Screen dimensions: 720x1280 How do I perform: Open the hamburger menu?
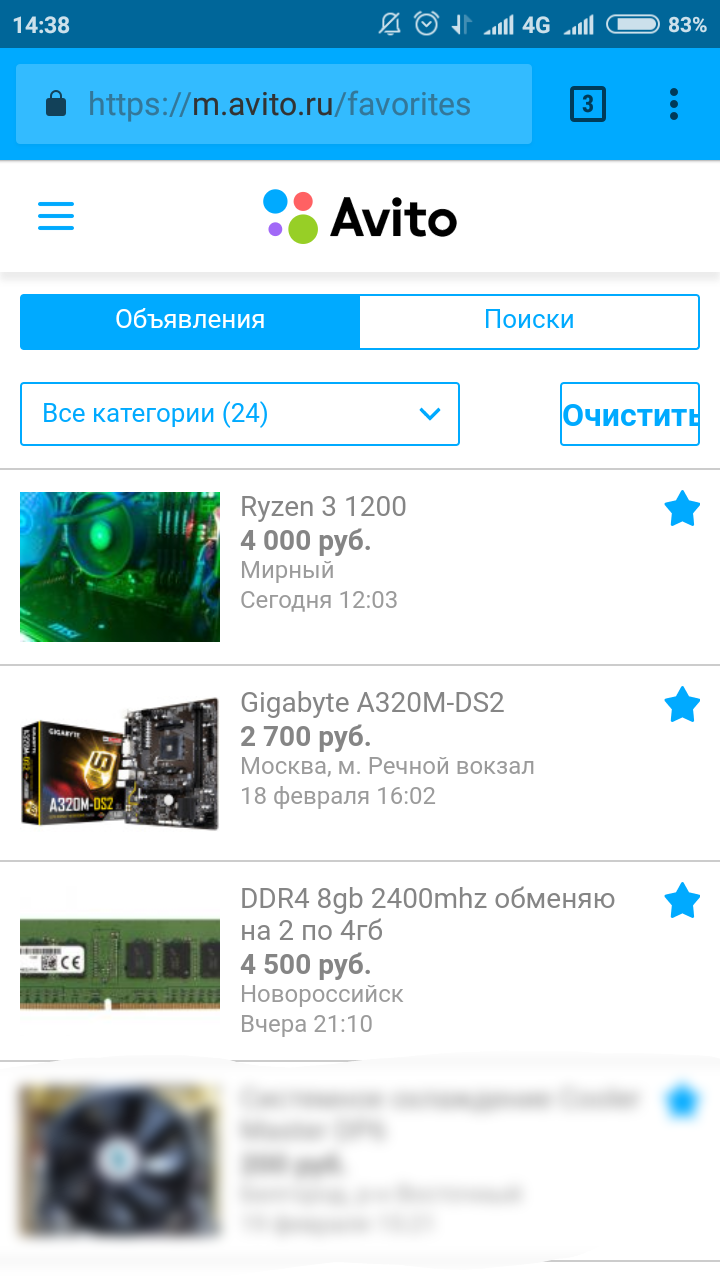[x=56, y=215]
